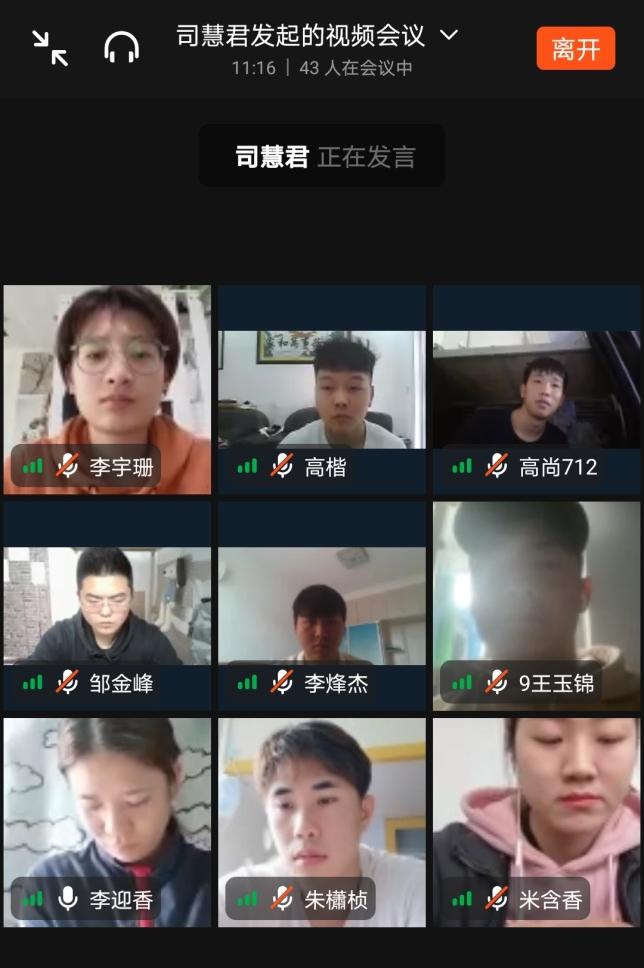644x968 pixels.
Task: Minimize the meeting window
Action: (49, 47)
